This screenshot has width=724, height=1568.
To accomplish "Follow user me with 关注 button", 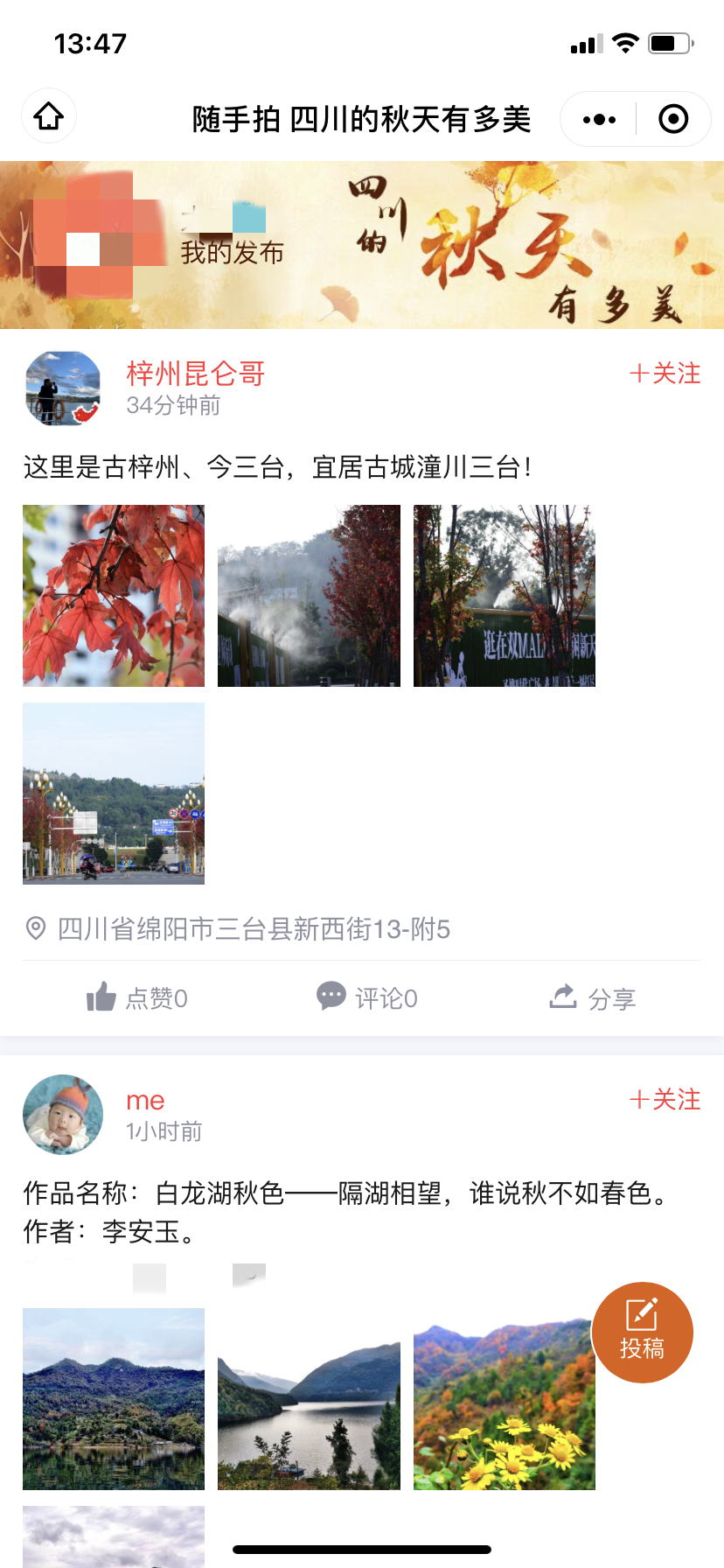I will [665, 1100].
